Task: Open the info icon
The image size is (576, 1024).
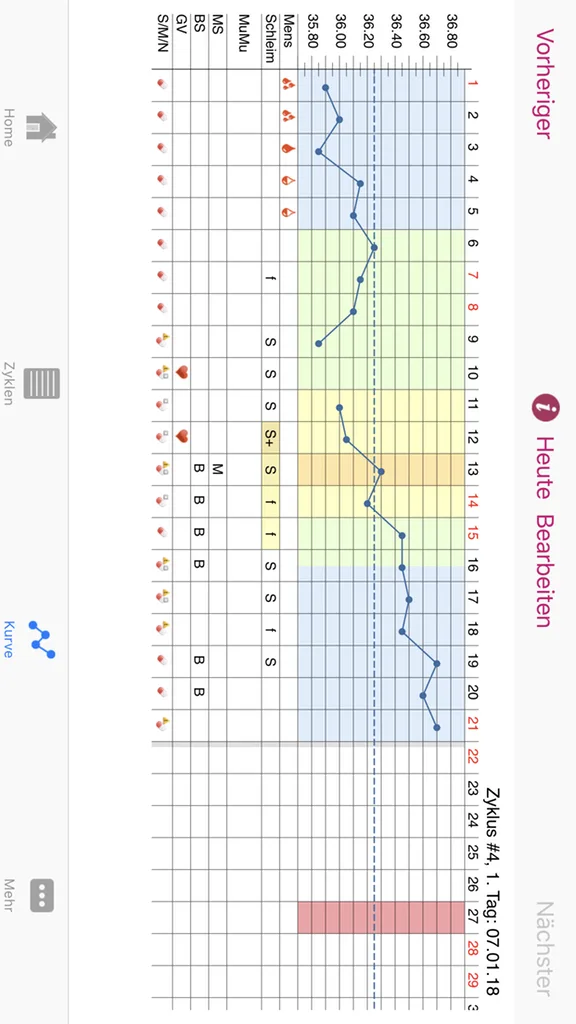Action: [545, 410]
